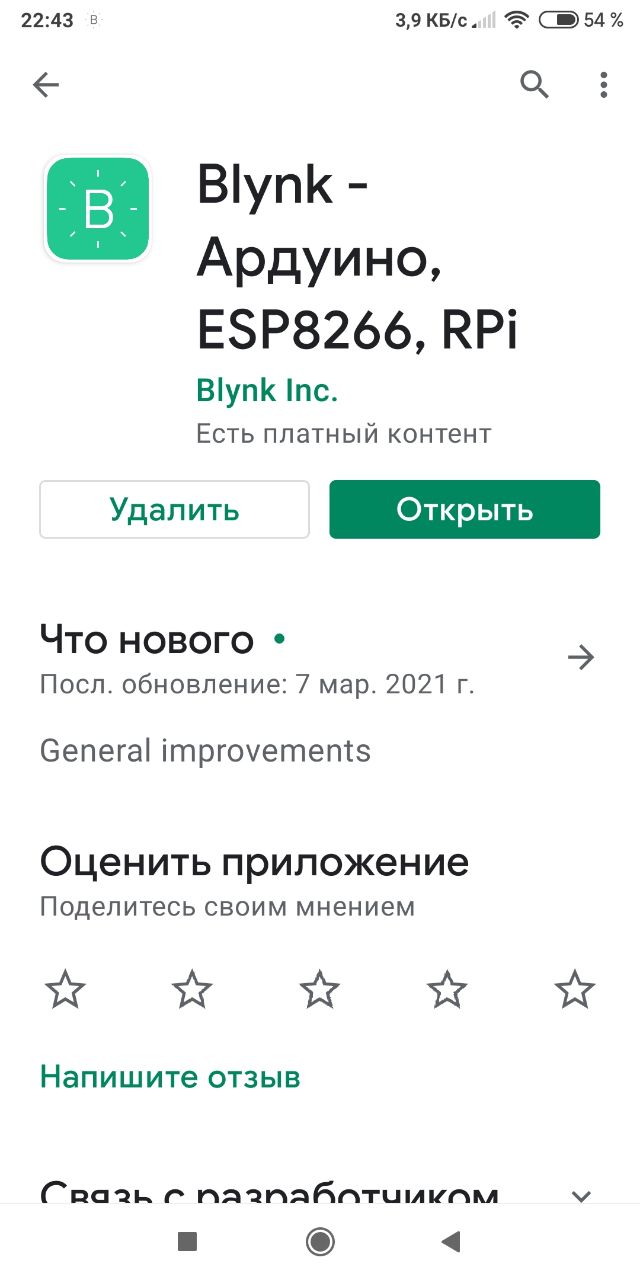Visit the Blynk Inc. developer page
The image size is (640, 1280).
267,391
